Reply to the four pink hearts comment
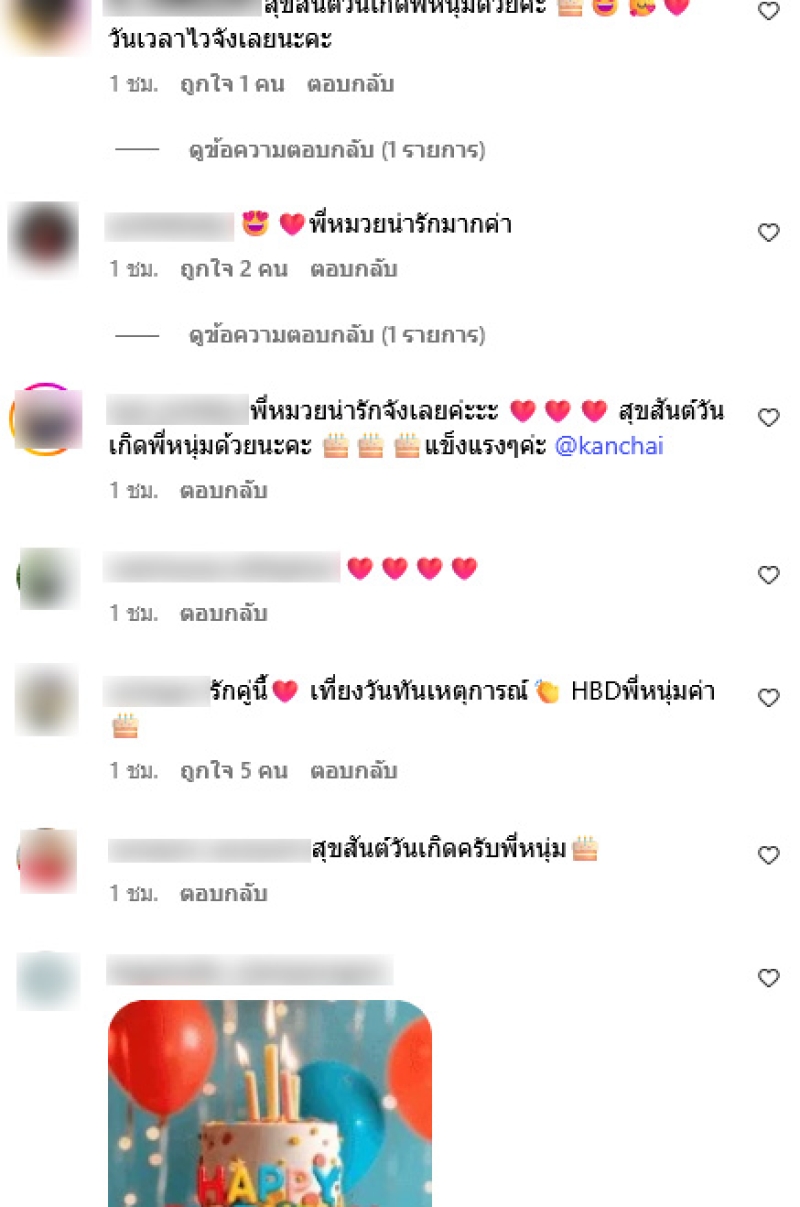The width and height of the screenshot is (800, 1207). pyautogui.click(x=223, y=613)
